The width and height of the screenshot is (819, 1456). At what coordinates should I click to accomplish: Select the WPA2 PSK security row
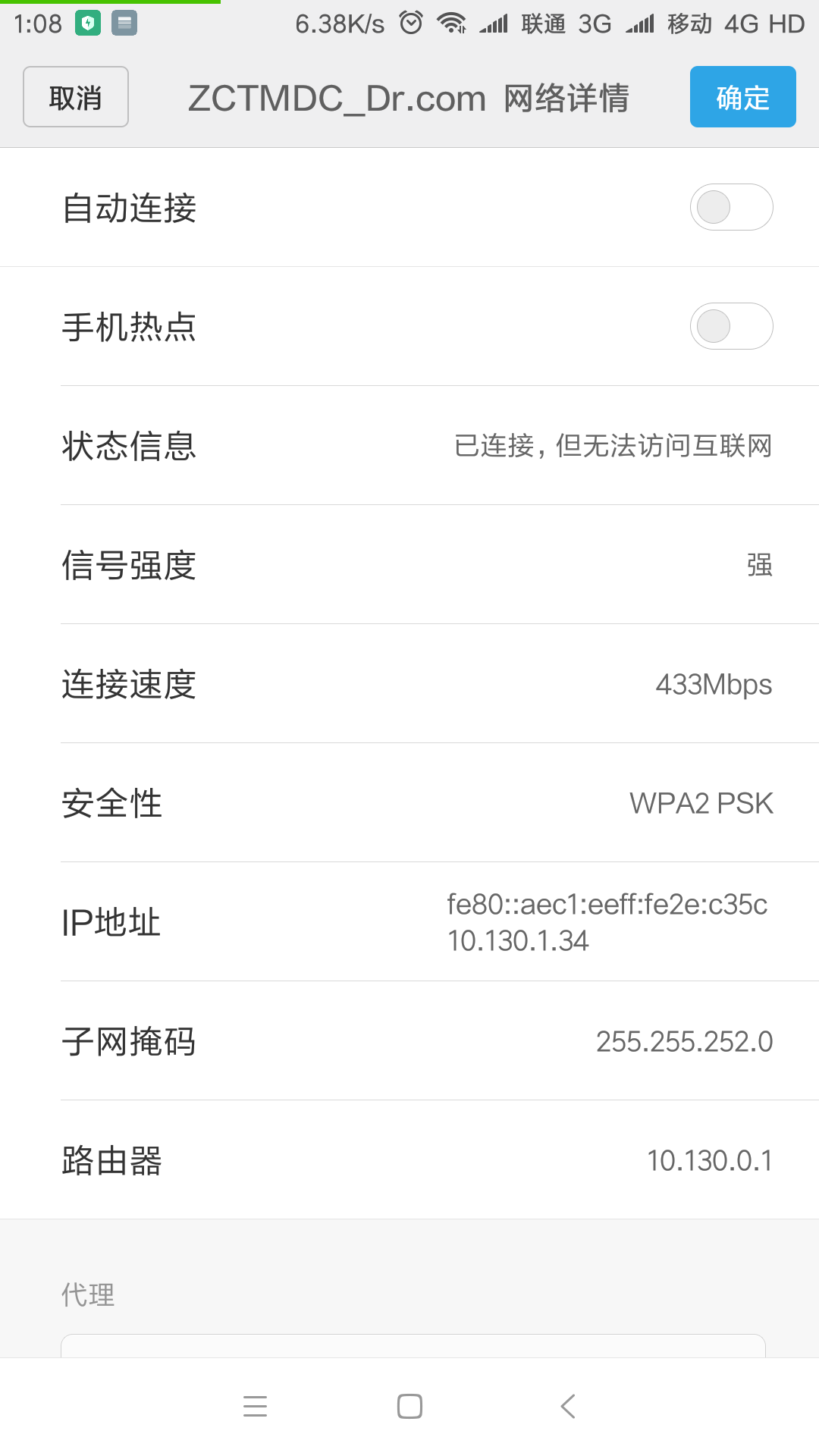409,803
